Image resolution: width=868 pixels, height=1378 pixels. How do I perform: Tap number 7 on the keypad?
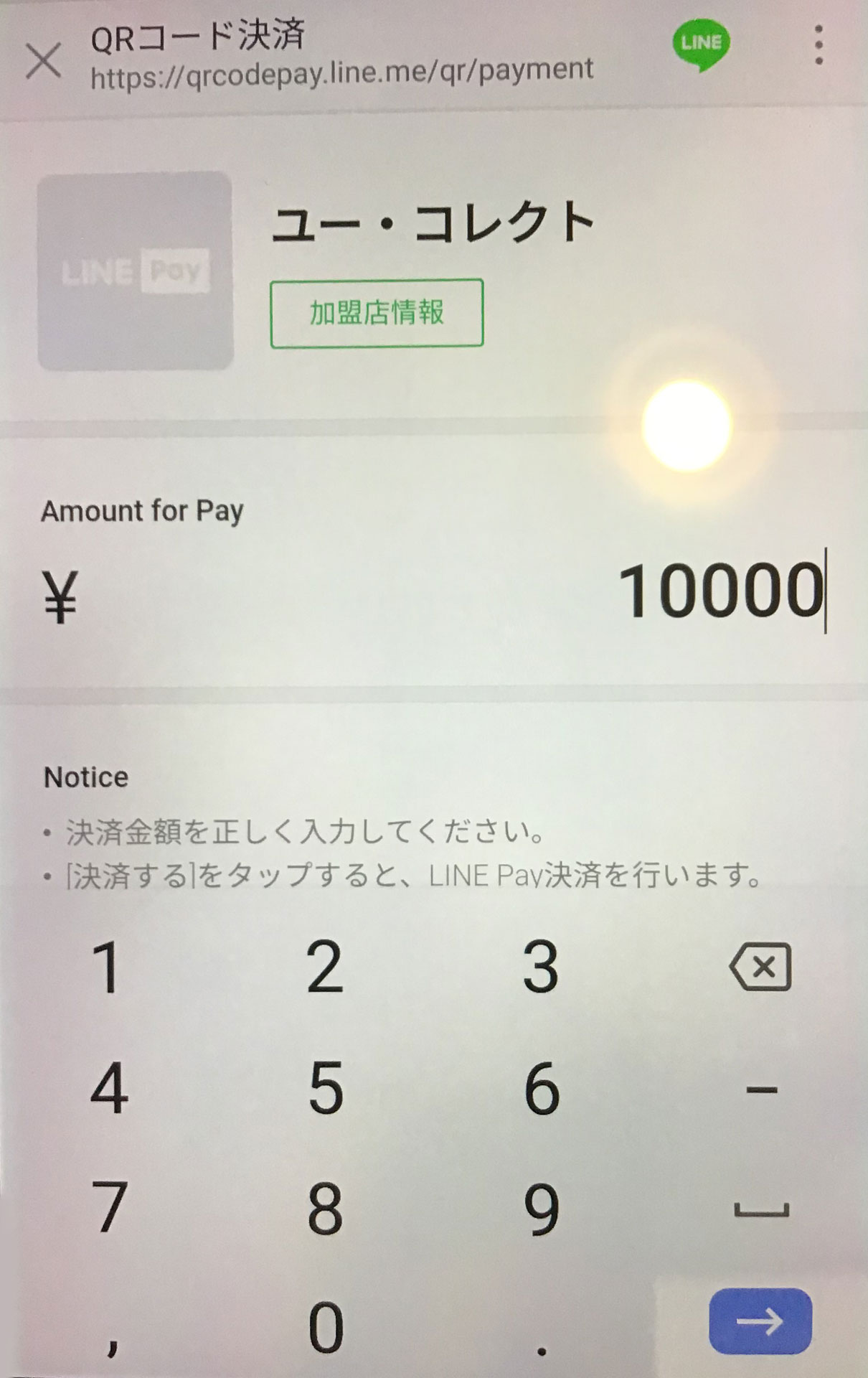pyautogui.click(x=109, y=1209)
